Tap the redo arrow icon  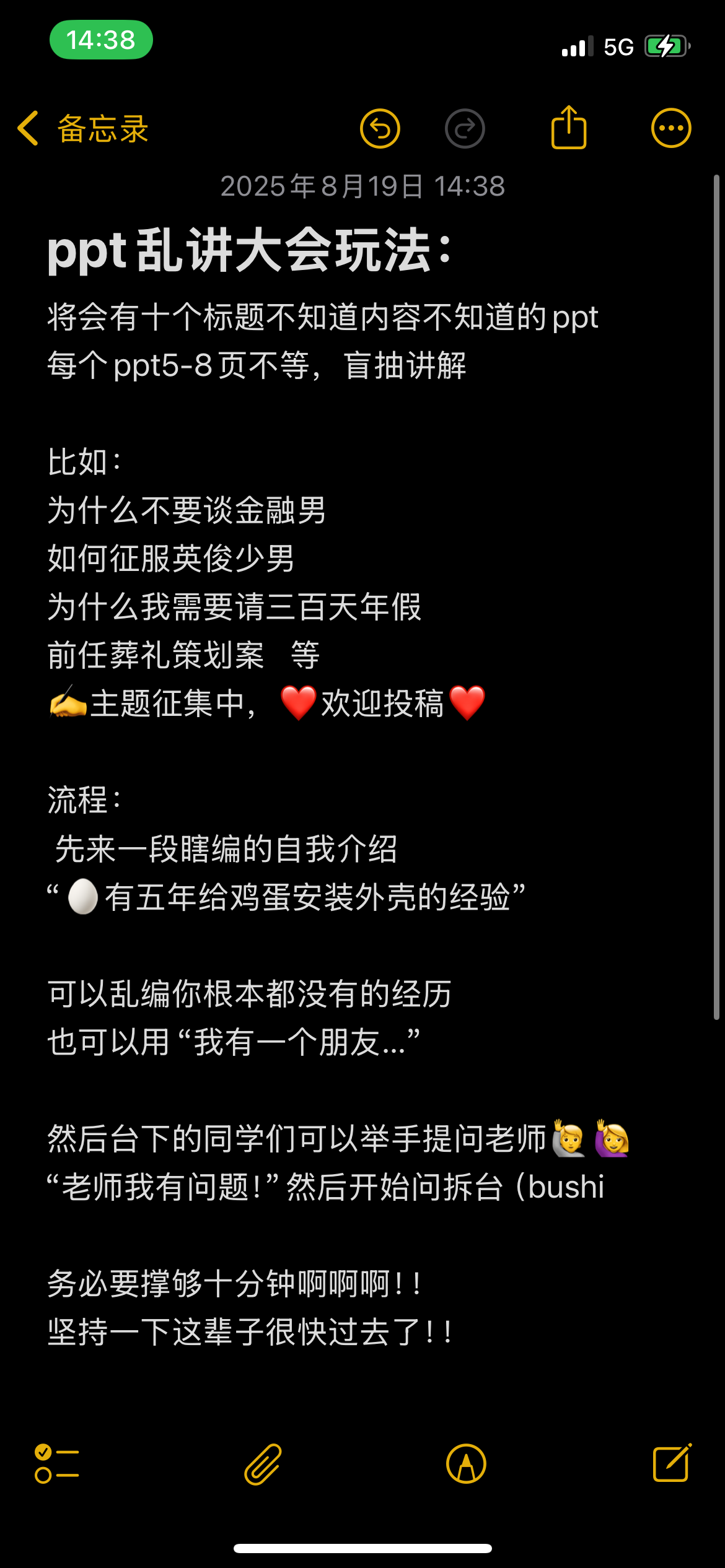[x=465, y=128]
